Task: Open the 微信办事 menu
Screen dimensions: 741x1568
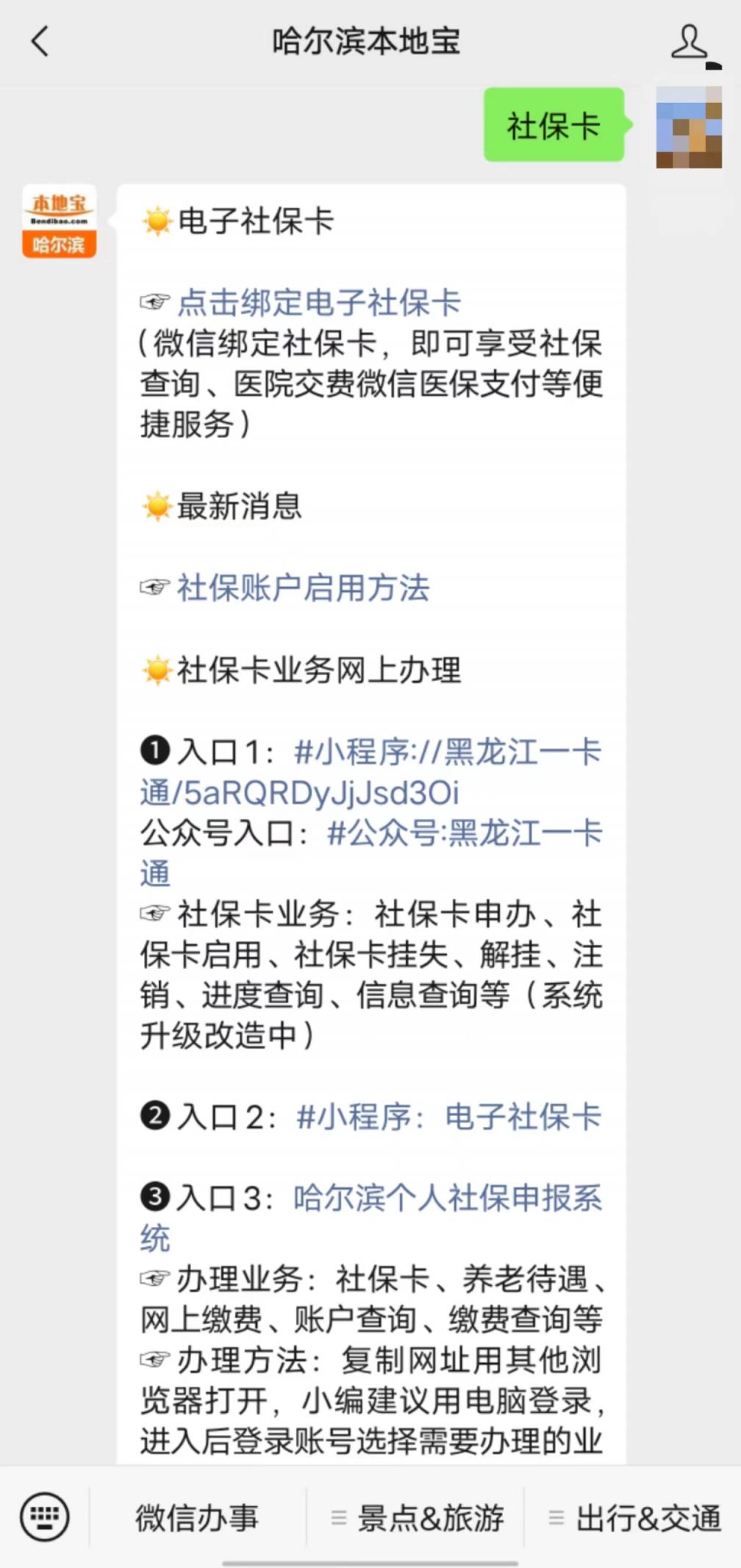Action: click(x=197, y=1517)
